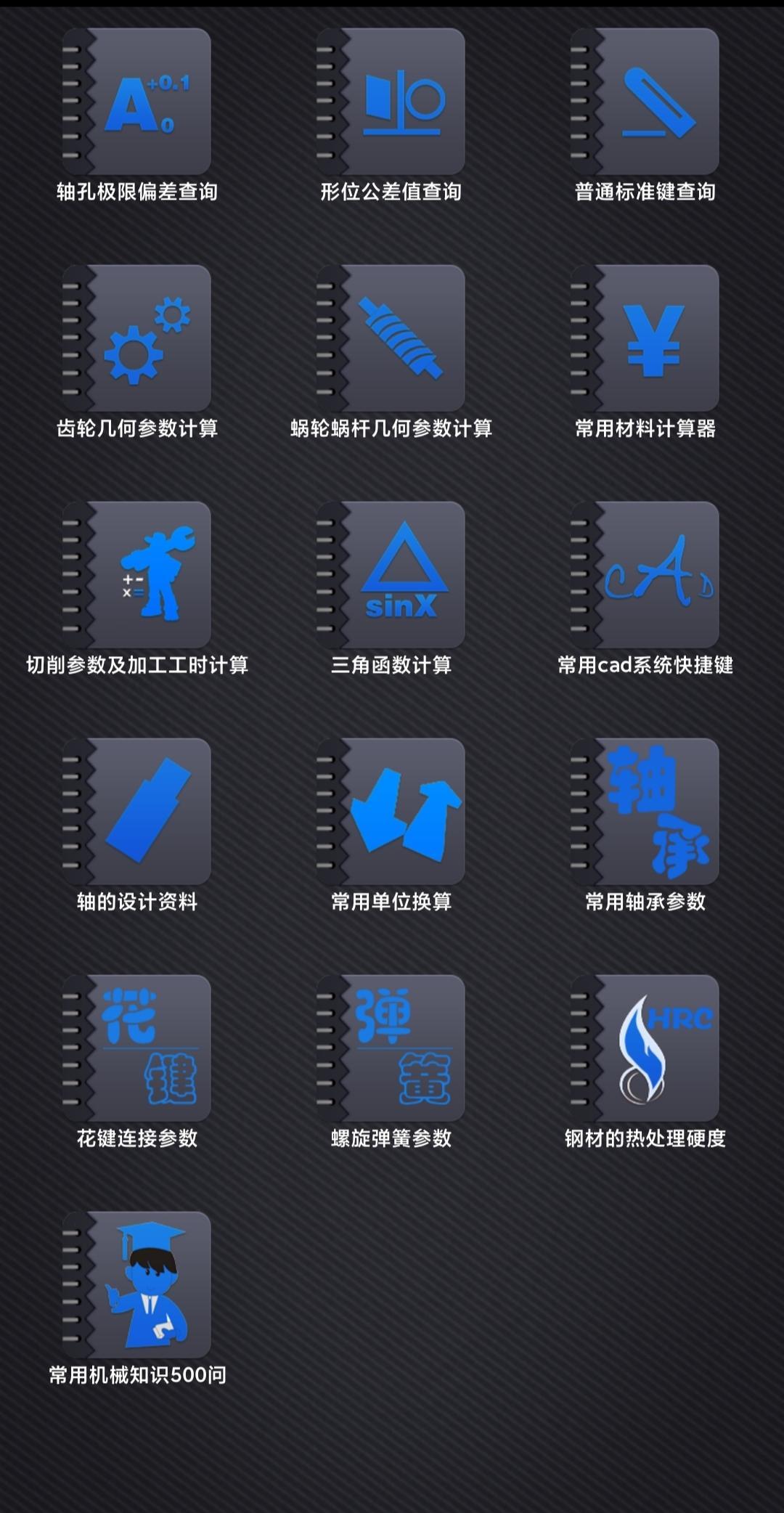Viewport: 784px width, 1513px height.
Task: View 花键连接参数
Action: point(137,1049)
